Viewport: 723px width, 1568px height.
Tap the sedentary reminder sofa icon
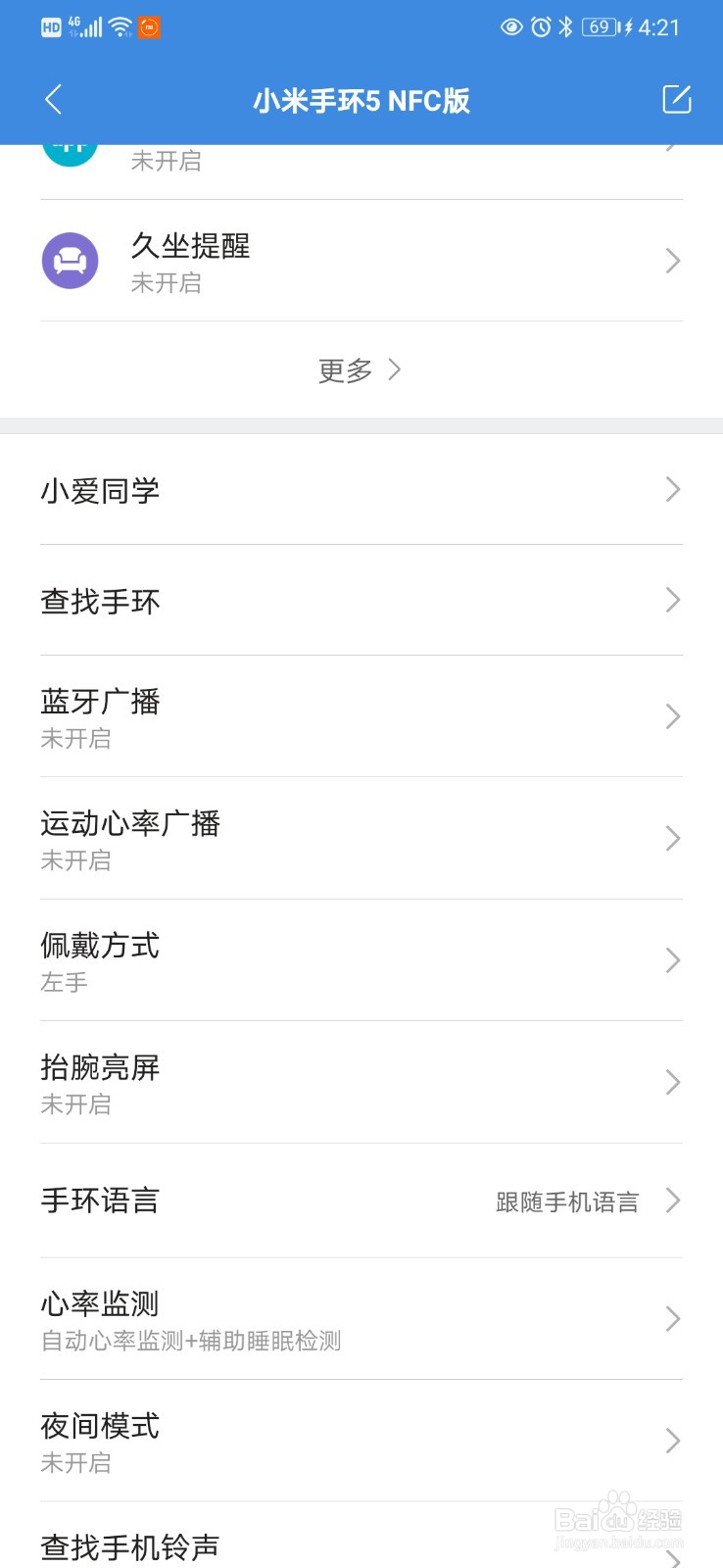click(69, 260)
